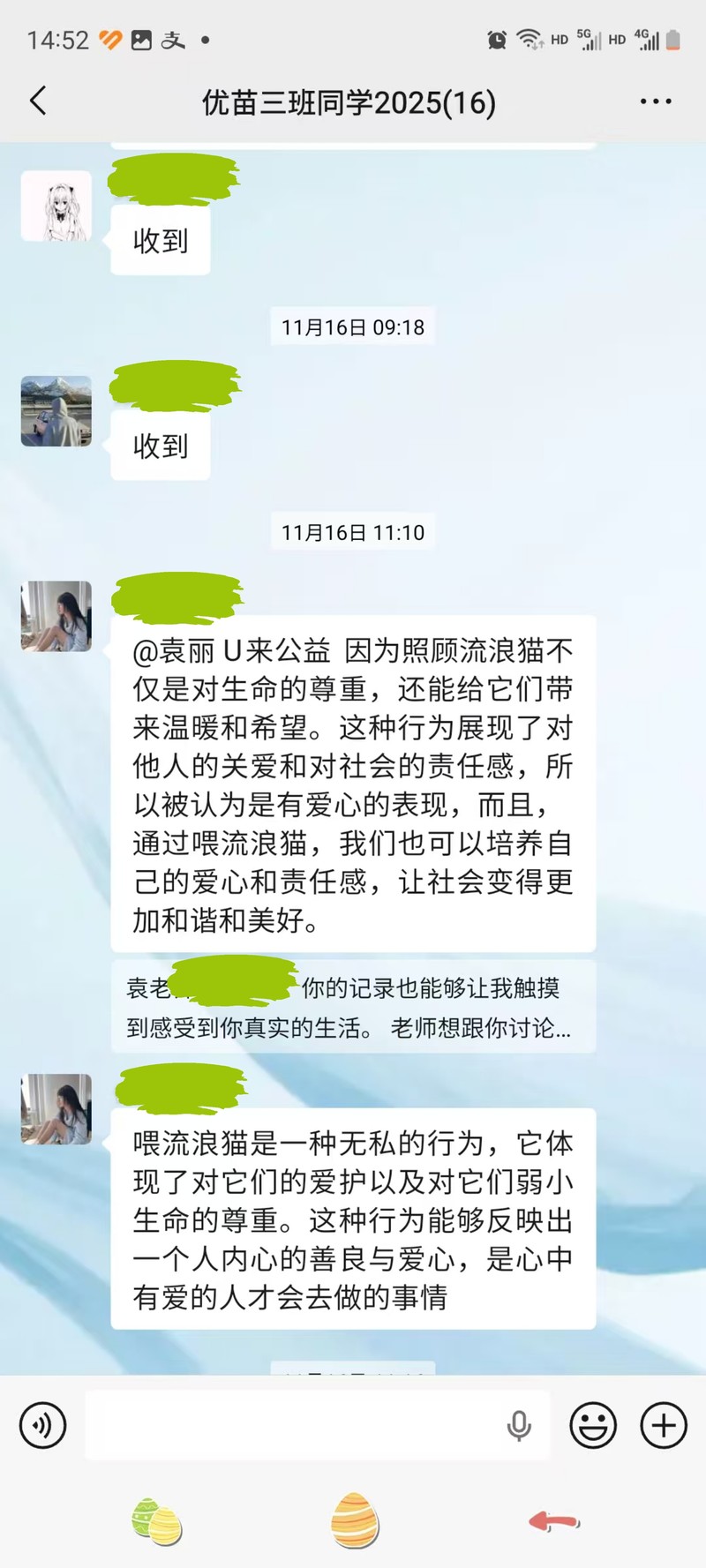
Task: Open the group chat overflow menu
Action: [x=655, y=101]
